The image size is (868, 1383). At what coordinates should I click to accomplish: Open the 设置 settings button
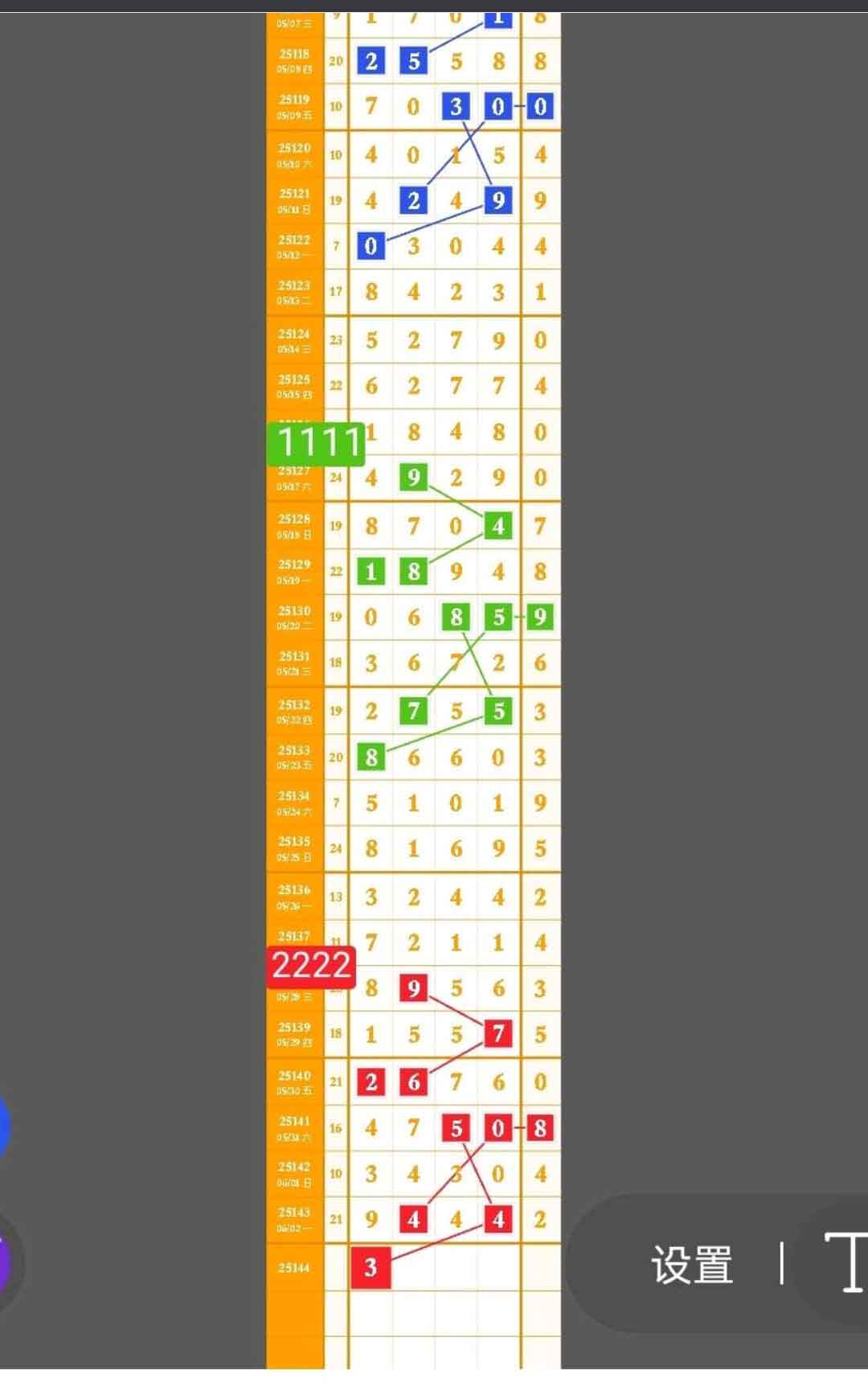(692, 1265)
